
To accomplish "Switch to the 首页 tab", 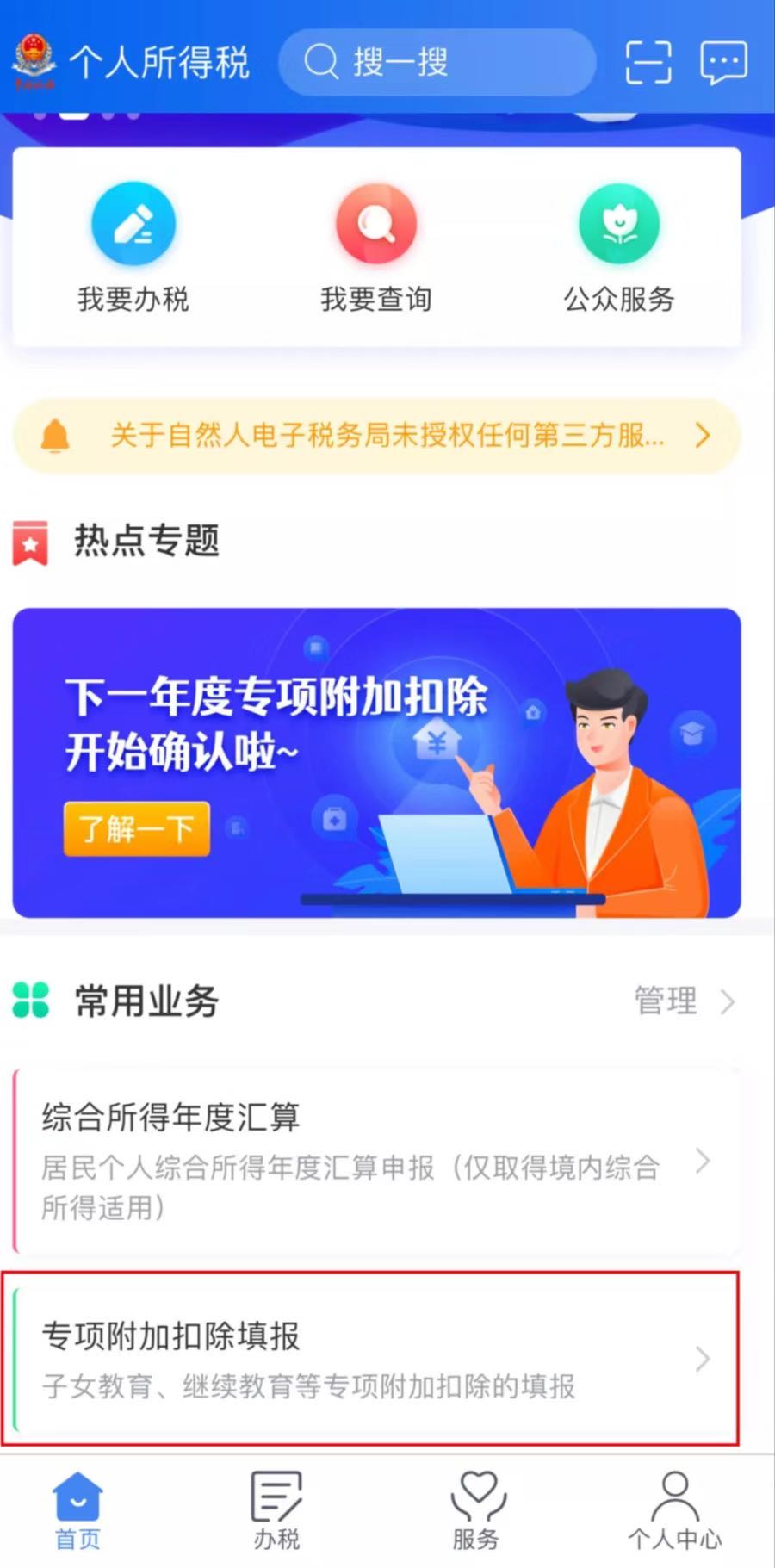I will [x=77, y=1511].
